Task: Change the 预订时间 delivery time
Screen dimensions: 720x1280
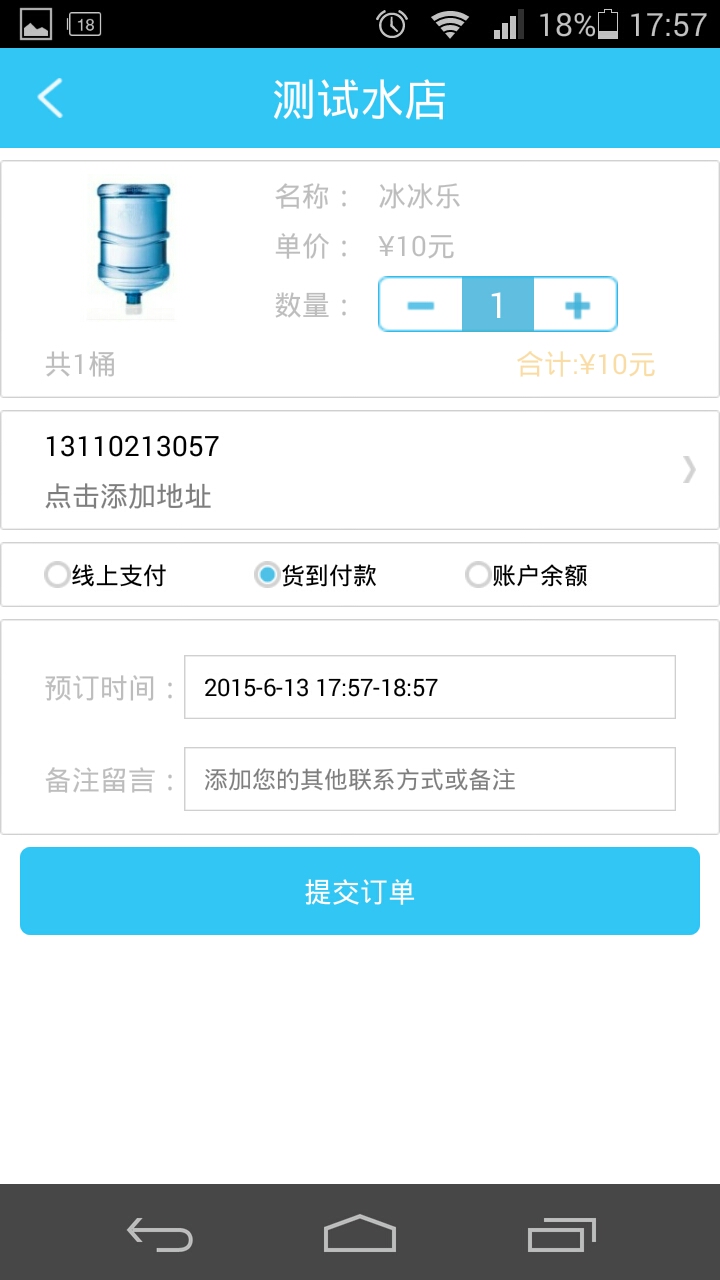Action: (429, 687)
